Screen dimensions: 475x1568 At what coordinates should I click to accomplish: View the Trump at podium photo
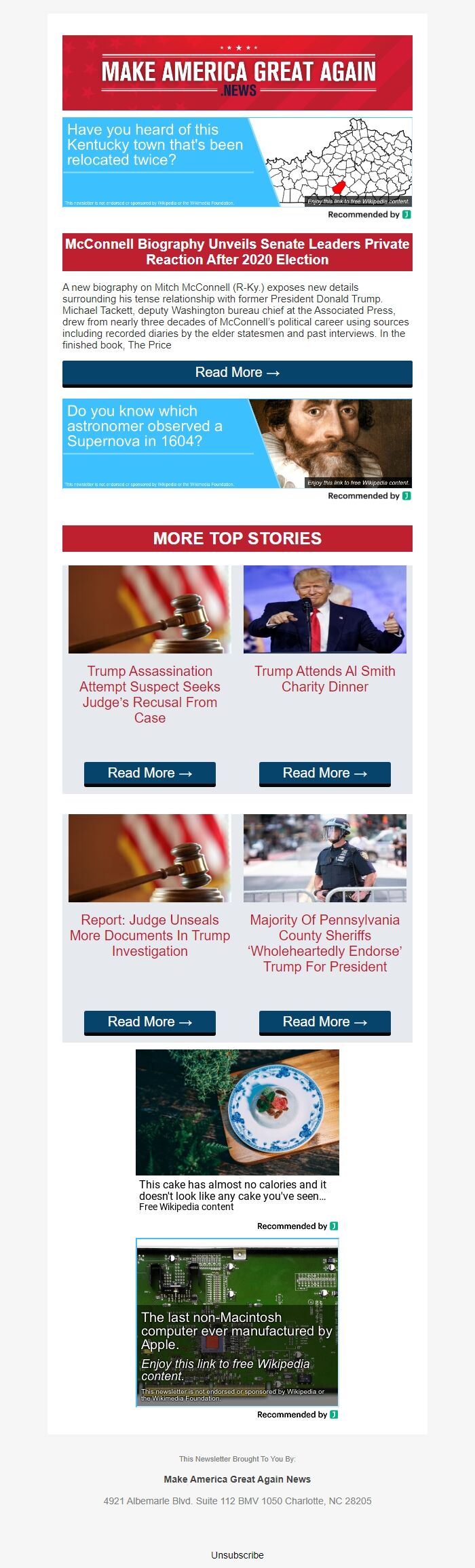point(324,609)
